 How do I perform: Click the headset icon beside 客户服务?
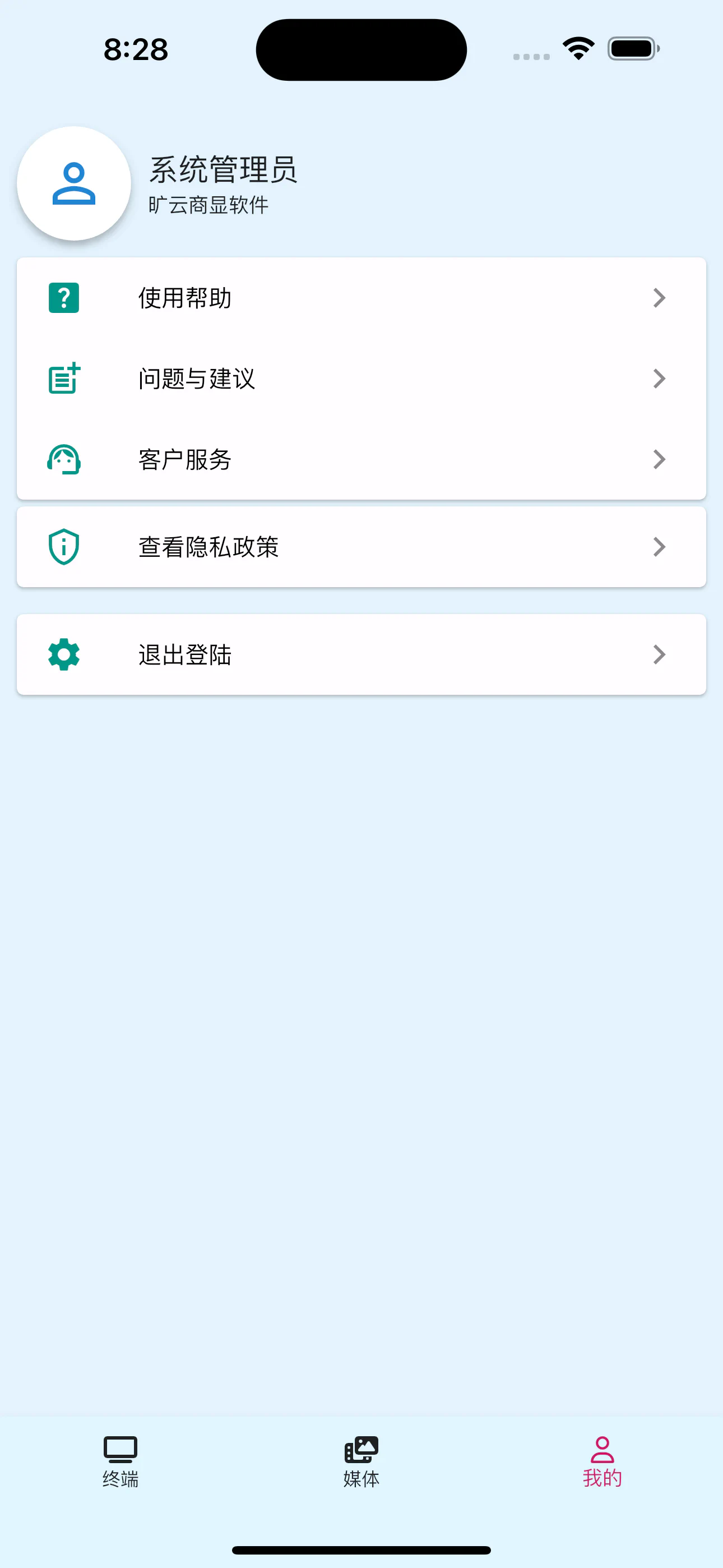click(x=63, y=459)
